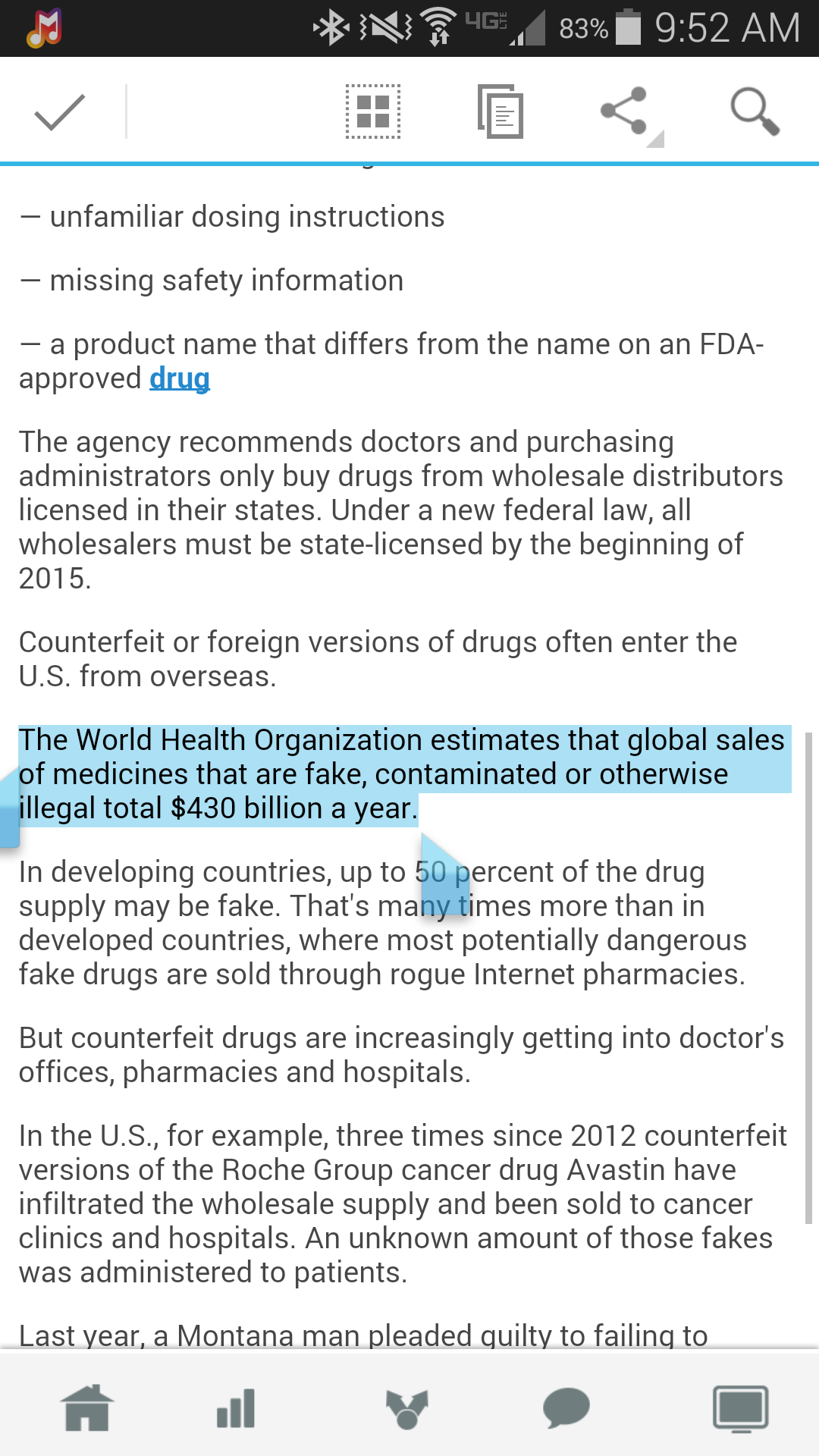Open the comments speech bubble tab
Screen dimensions: 819x1456
566,1408
